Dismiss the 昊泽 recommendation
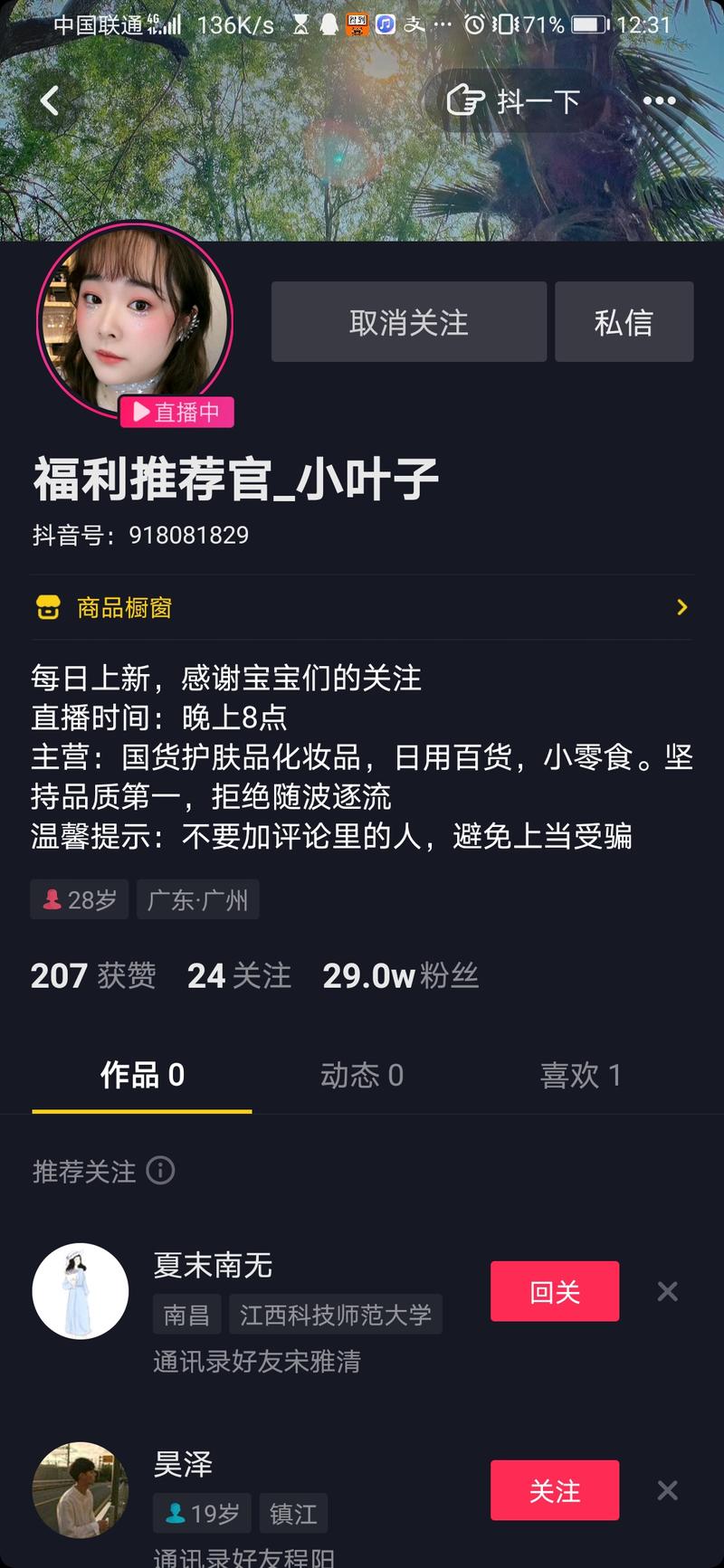 coord(667,1490)
